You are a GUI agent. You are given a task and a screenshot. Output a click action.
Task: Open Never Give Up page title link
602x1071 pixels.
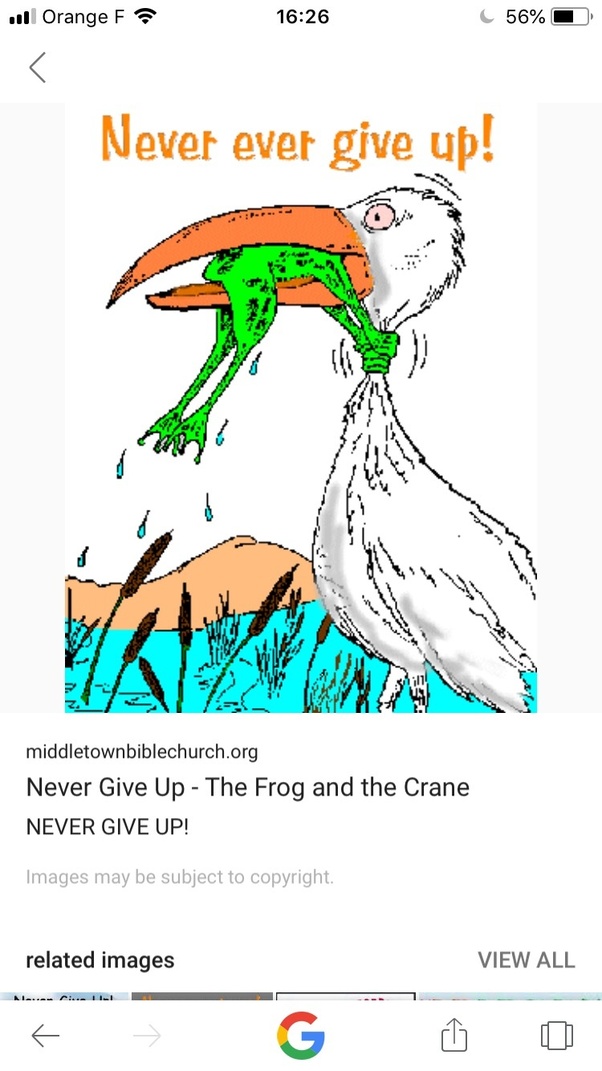click(247, 787)
